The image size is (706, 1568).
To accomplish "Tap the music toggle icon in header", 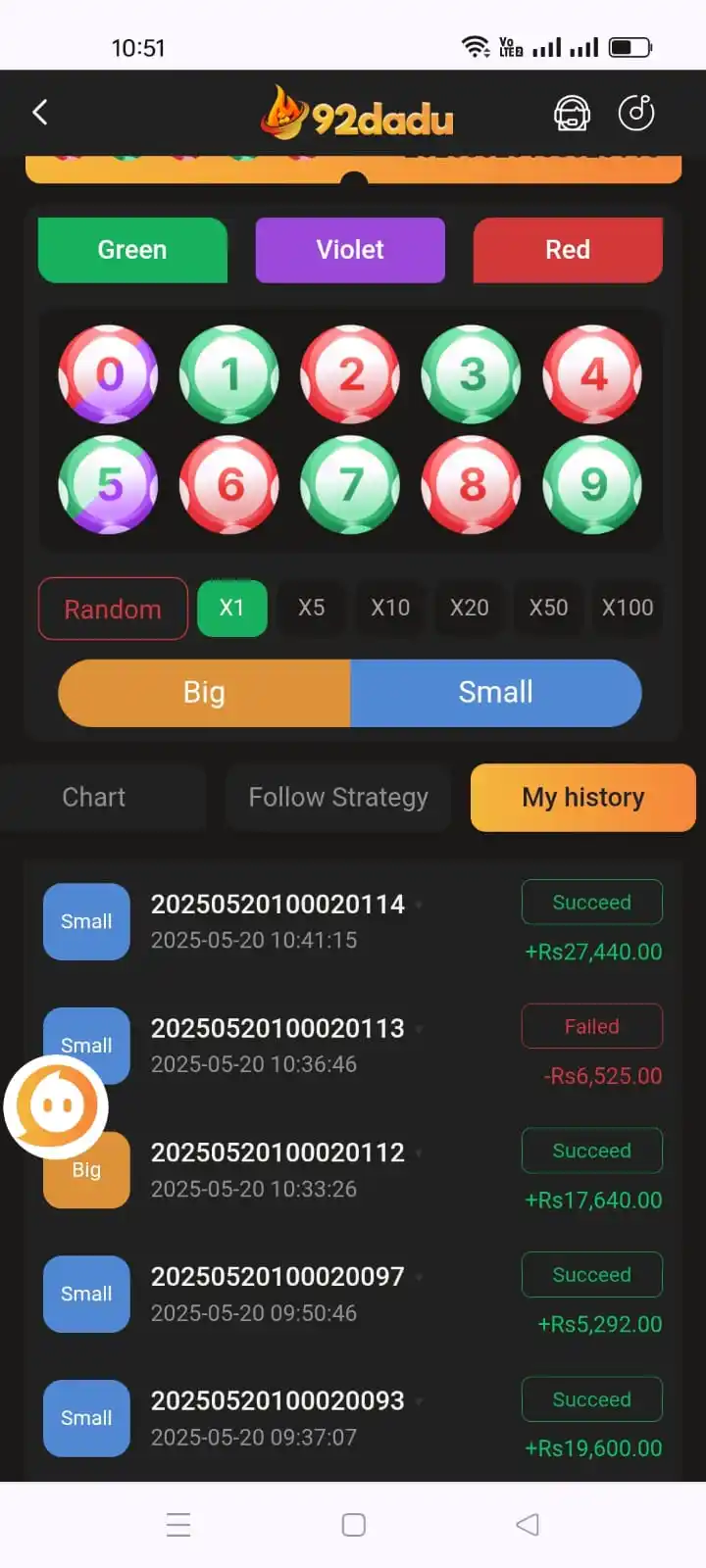I will (x=636, y=113).
